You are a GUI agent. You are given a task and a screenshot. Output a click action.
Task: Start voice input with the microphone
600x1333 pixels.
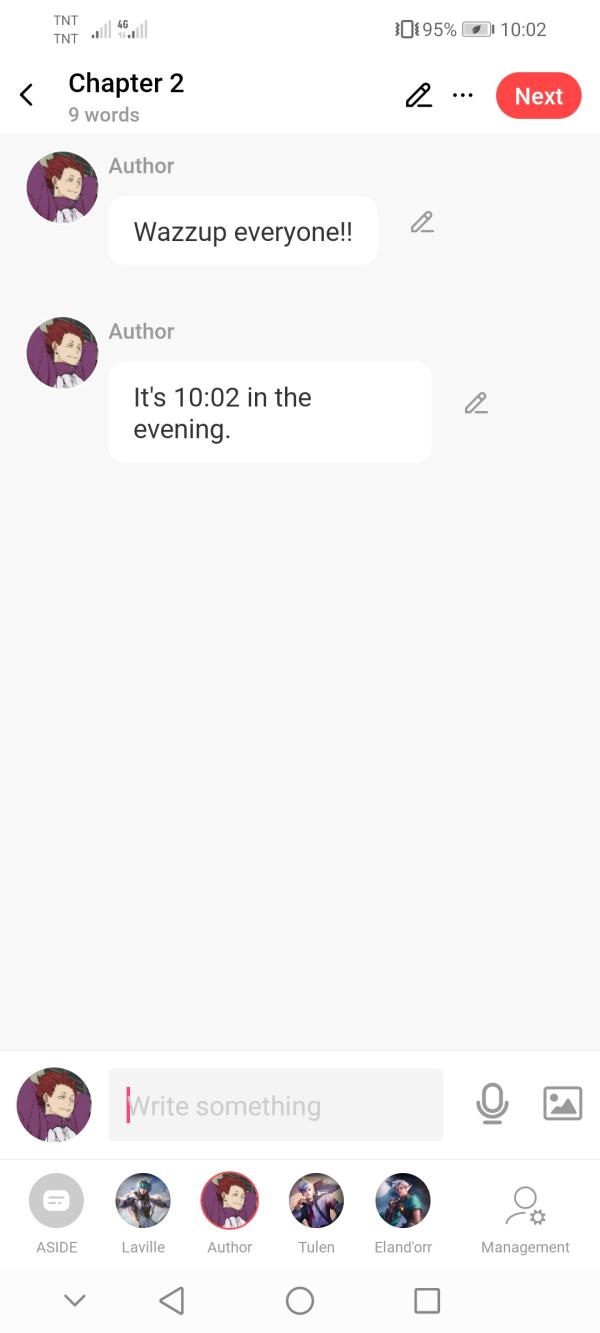[492, 1104]
